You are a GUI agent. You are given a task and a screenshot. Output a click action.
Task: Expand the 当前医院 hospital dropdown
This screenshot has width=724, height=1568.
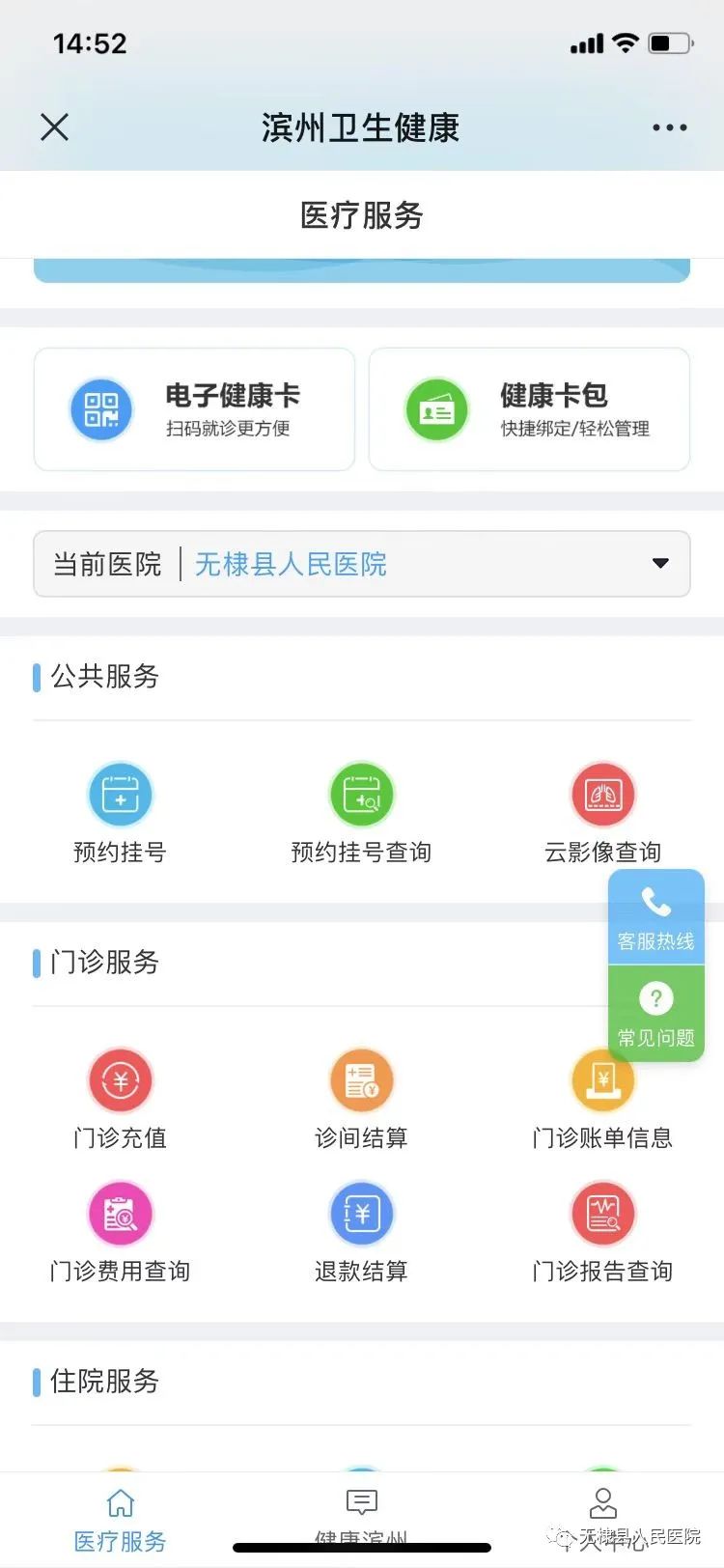(660, 564)
